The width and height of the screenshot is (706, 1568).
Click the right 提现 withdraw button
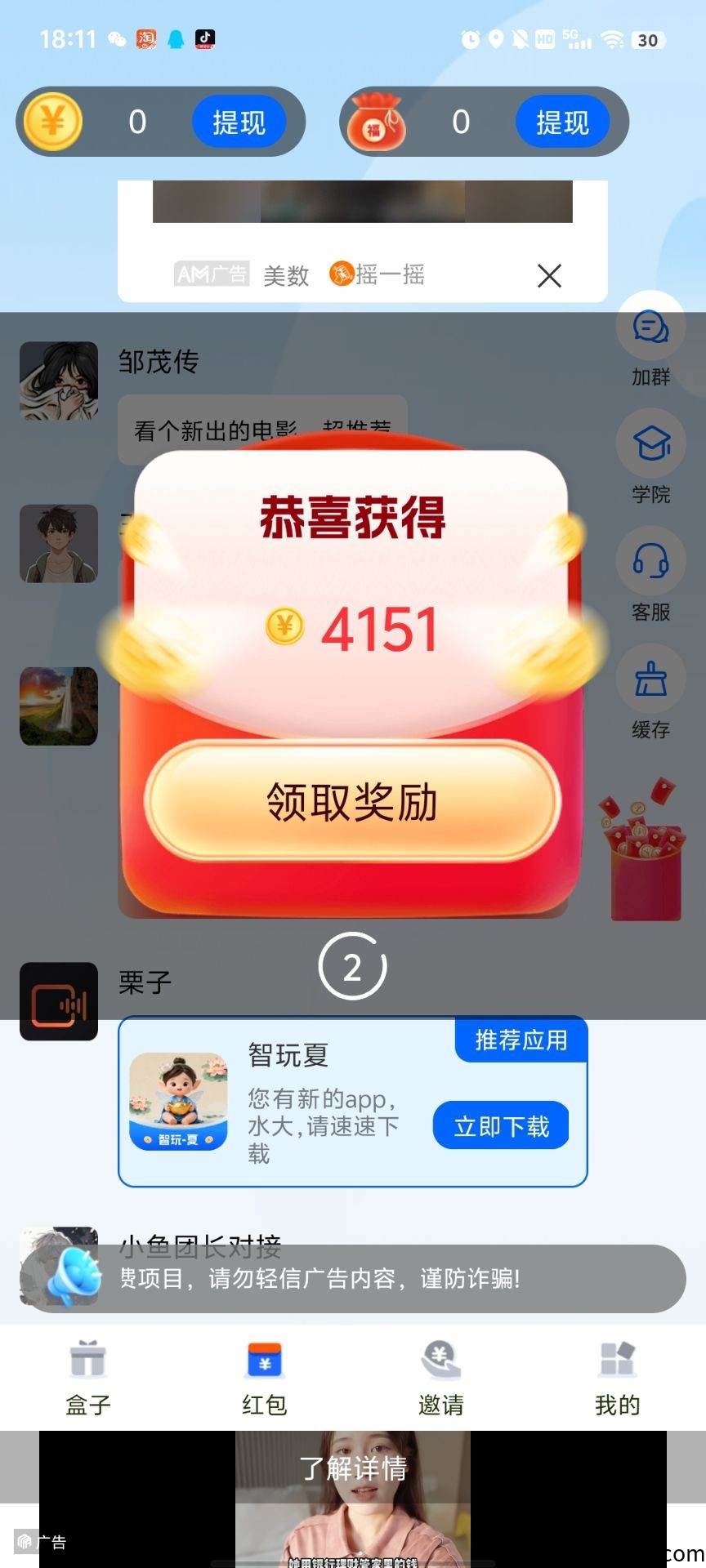(562, 122)
